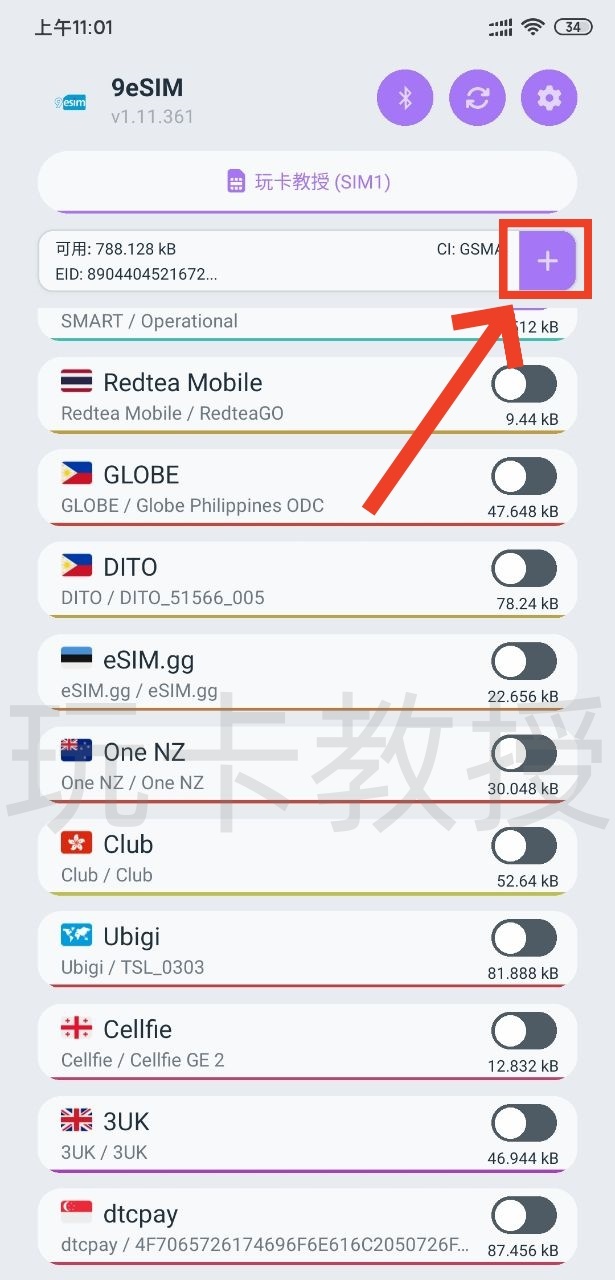
Task: Turn on the 3UK profile
Action: click(x=524, y=1123)
